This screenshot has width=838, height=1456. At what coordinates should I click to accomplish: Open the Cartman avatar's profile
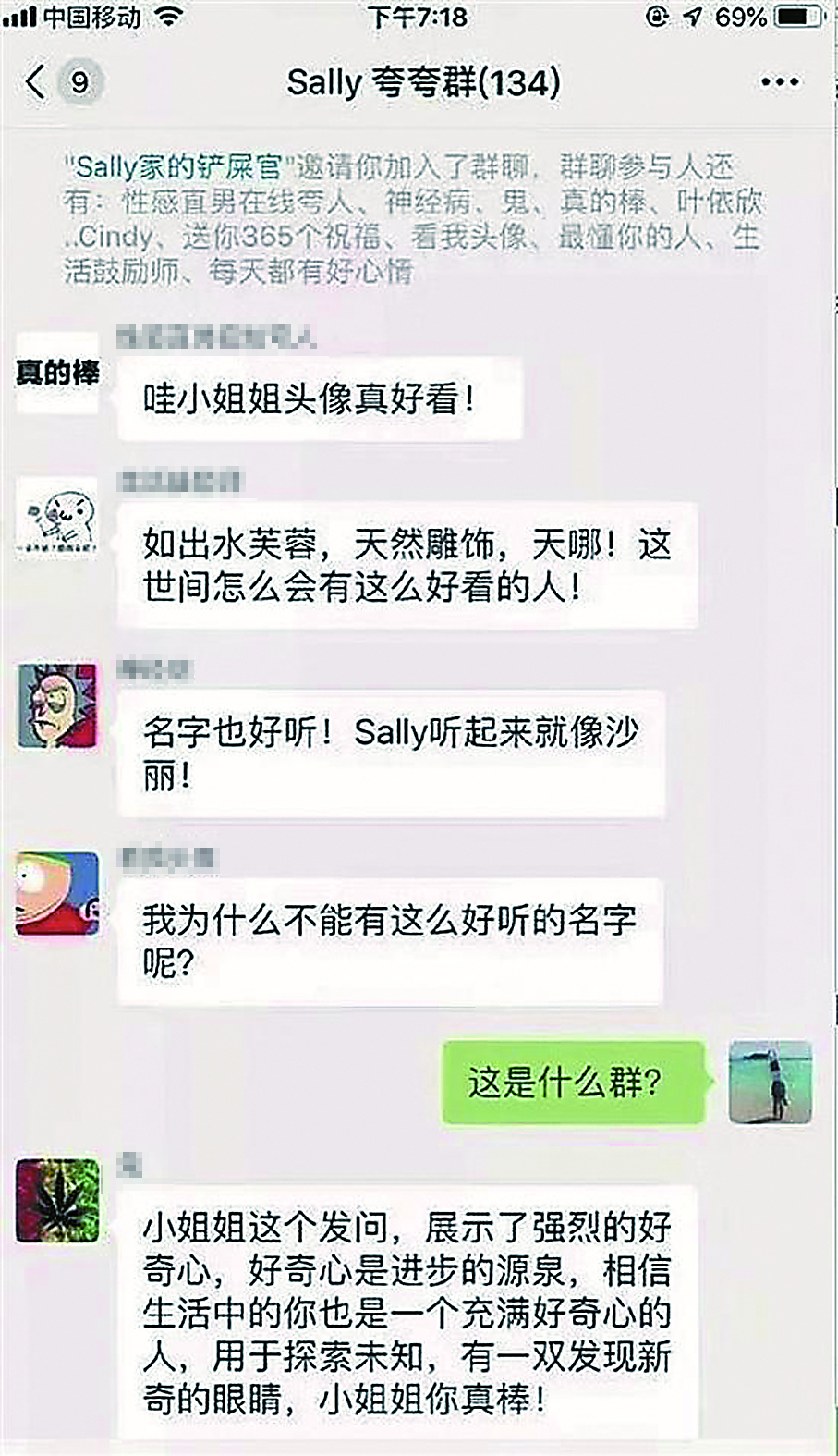point(57,894)
